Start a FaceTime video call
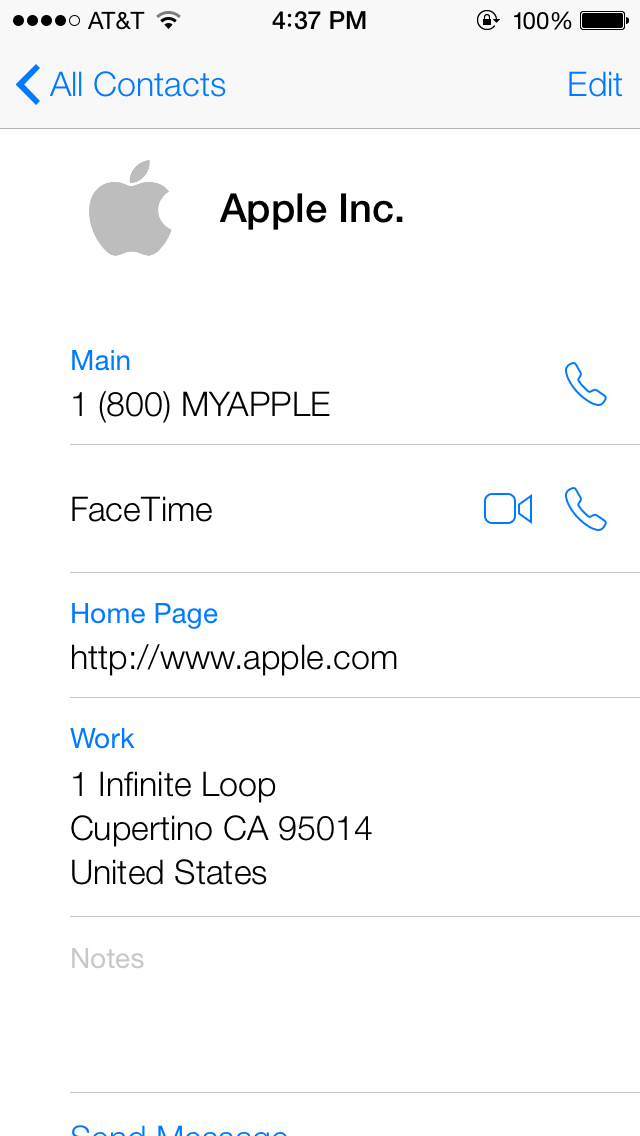This screenshot has height=1136, width=640. (x=508, y=509)
